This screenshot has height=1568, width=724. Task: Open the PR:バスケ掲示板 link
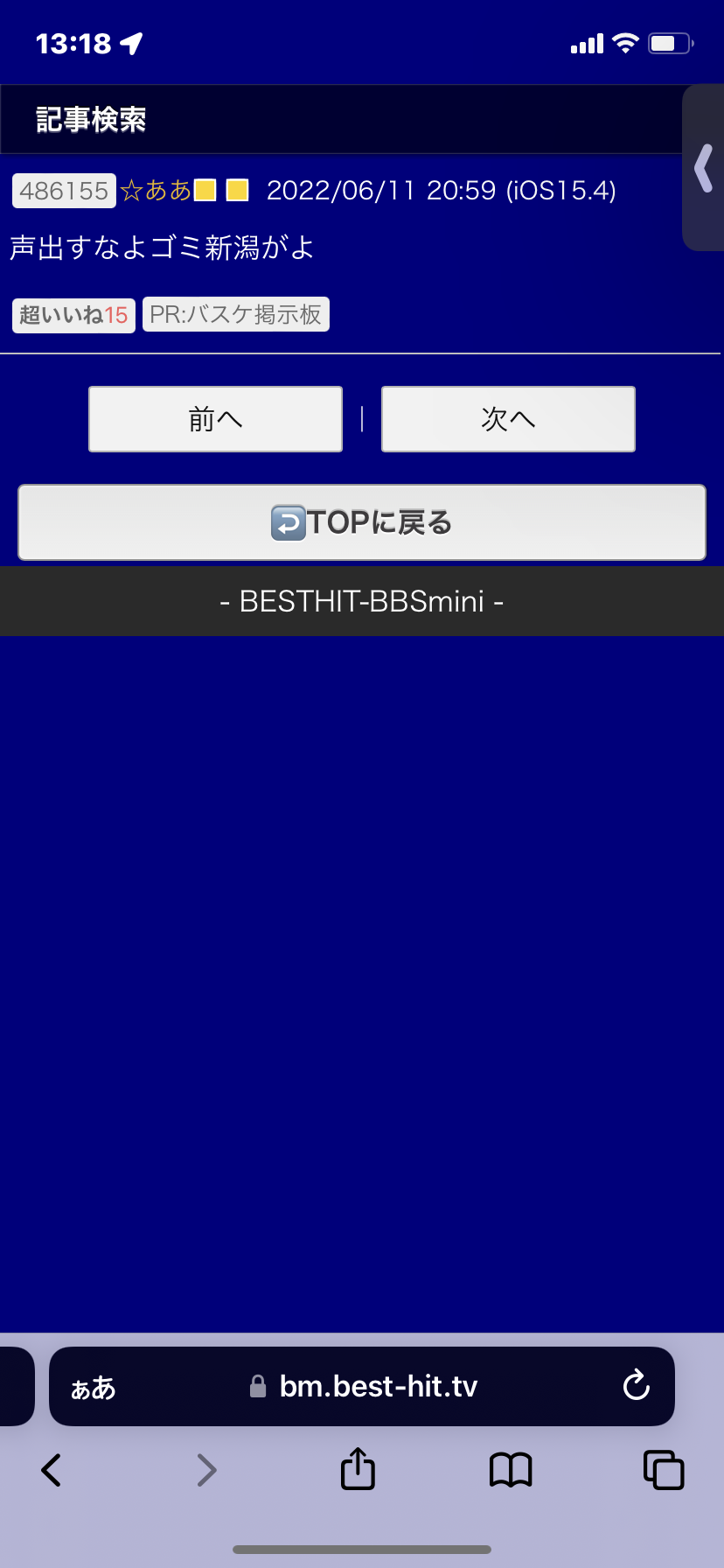coord(235,315)
